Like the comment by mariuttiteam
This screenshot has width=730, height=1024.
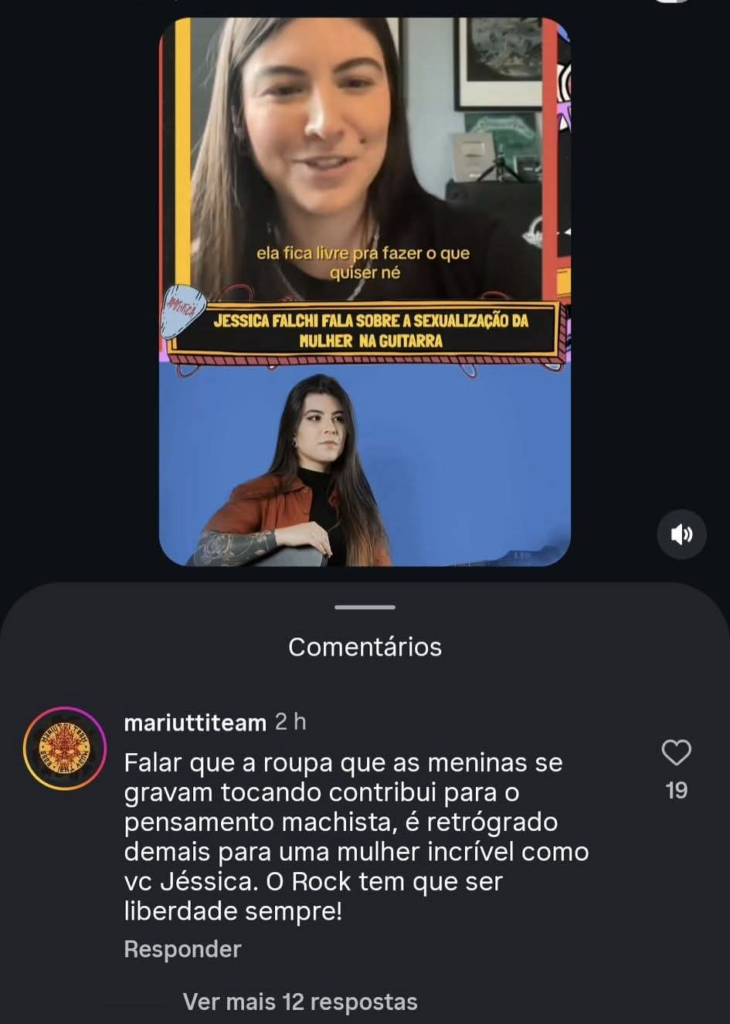point(677,753)
